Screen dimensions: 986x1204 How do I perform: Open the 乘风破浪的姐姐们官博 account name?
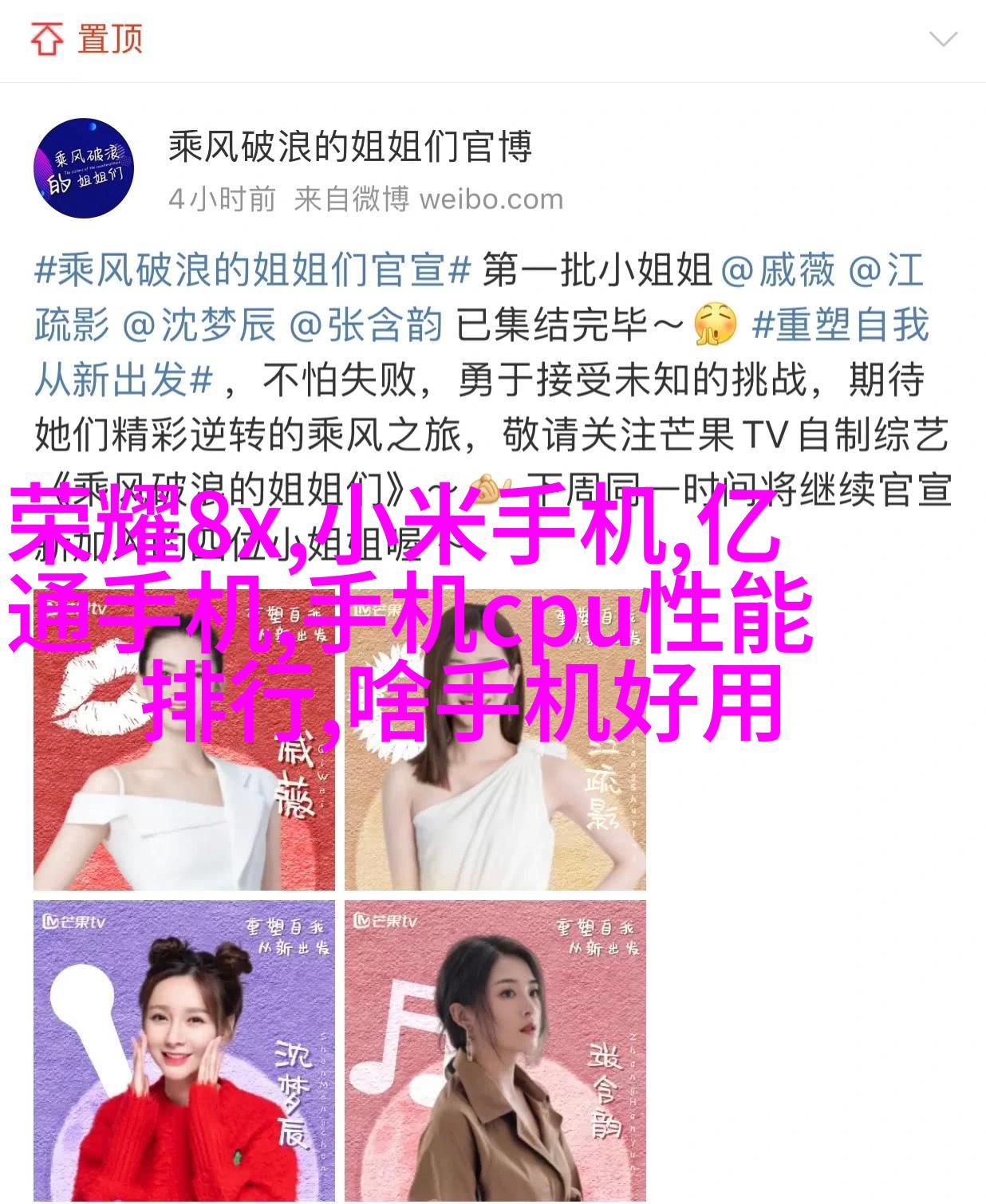coord(349,148)
